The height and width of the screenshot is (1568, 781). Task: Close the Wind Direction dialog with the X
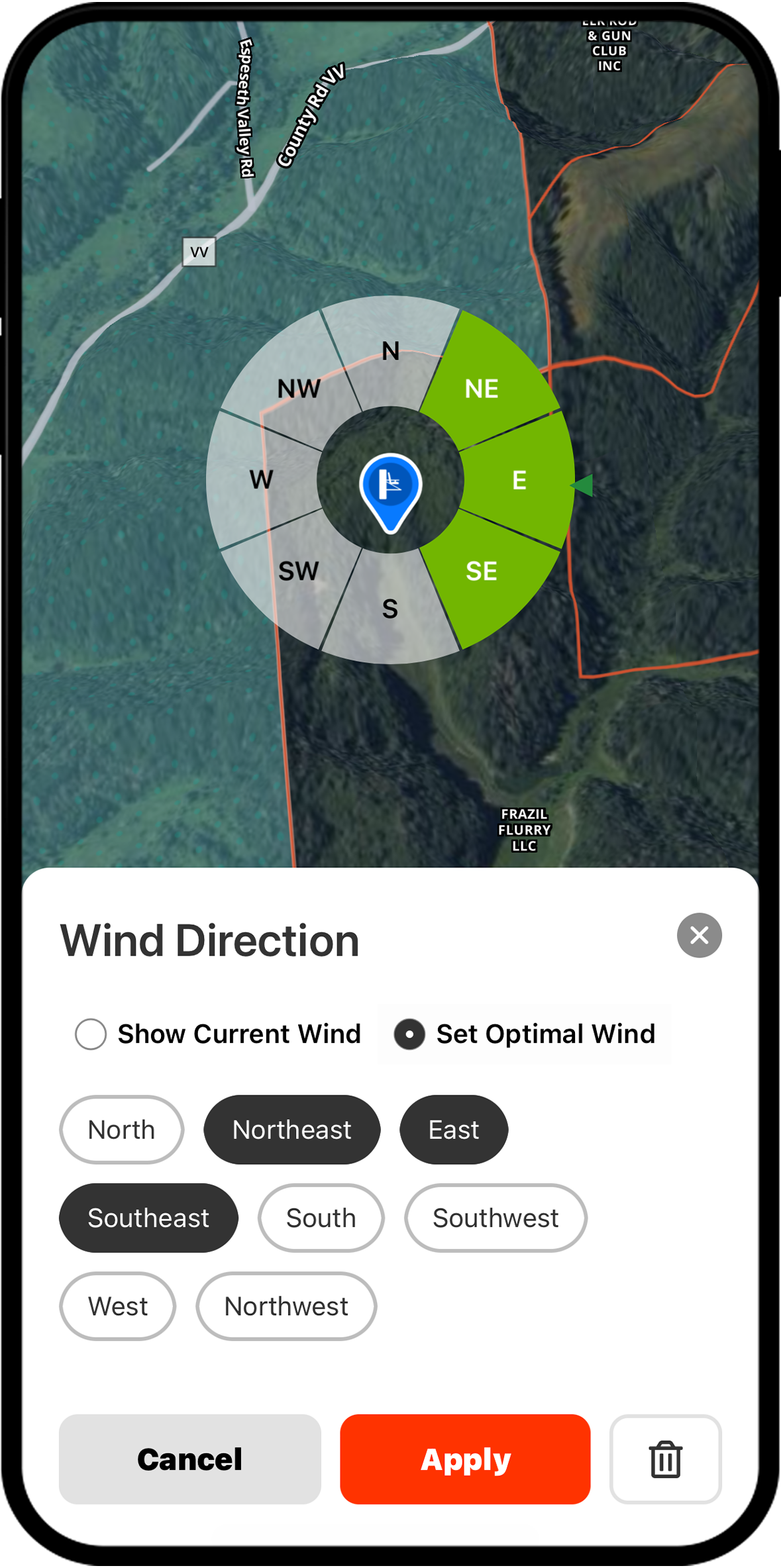click(x=700, y=935)
